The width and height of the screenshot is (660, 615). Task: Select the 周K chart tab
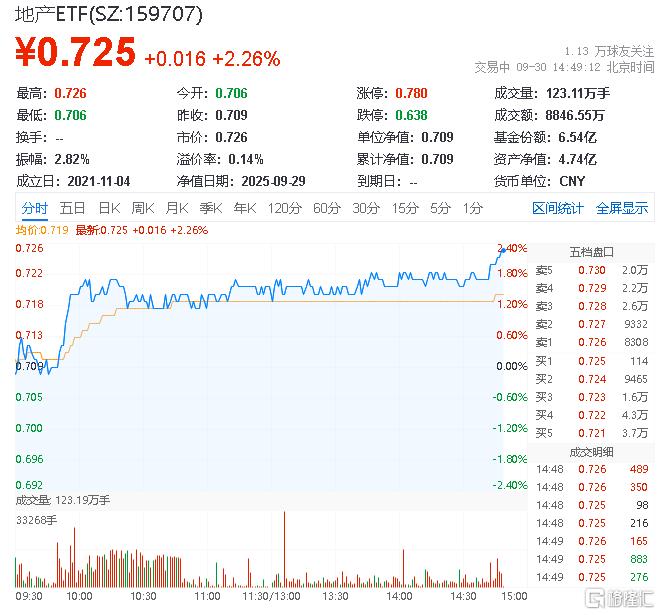tap(143, 208)
